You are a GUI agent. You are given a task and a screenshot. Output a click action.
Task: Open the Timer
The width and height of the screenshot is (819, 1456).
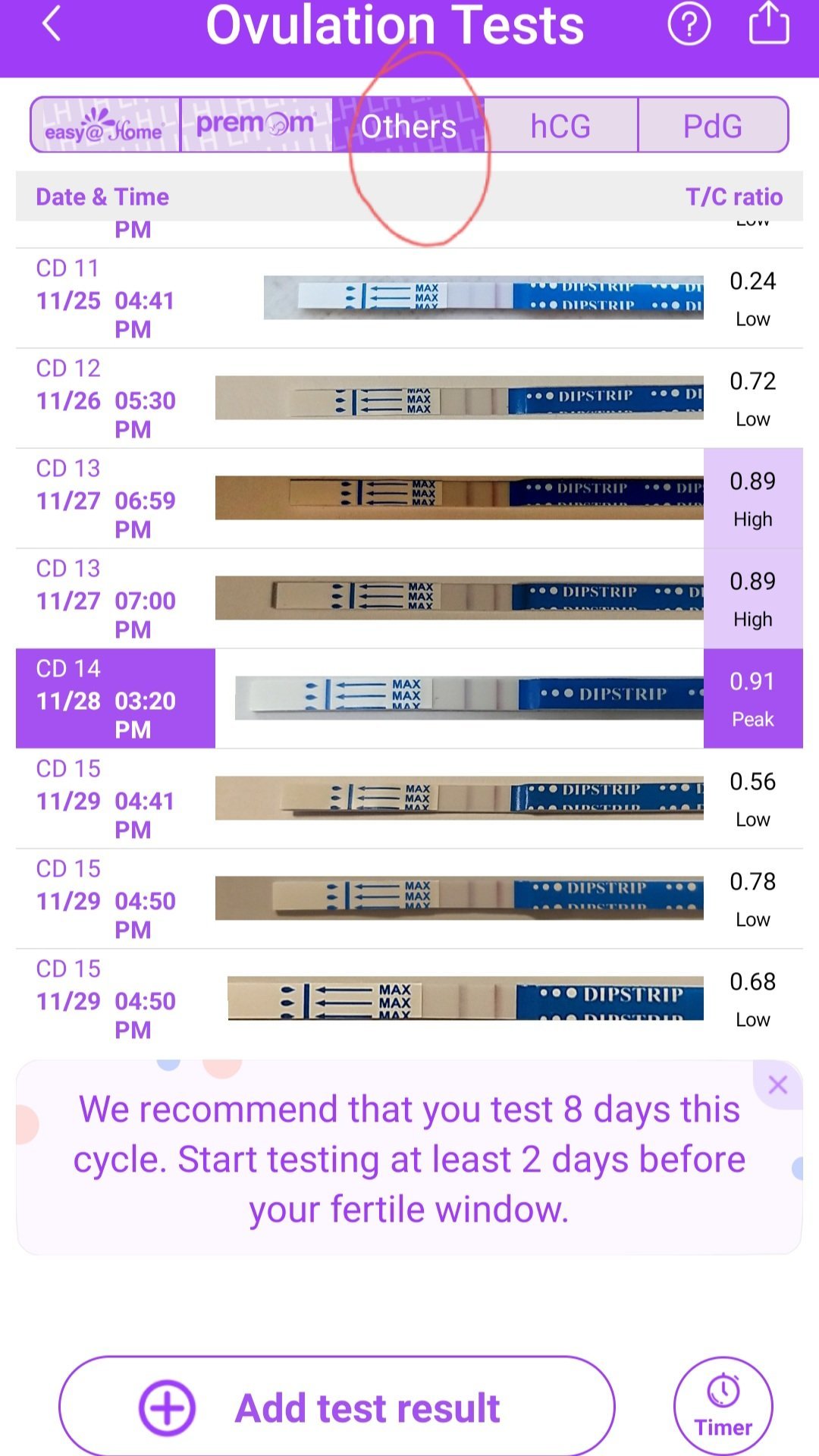click(x=723, y=1407)
